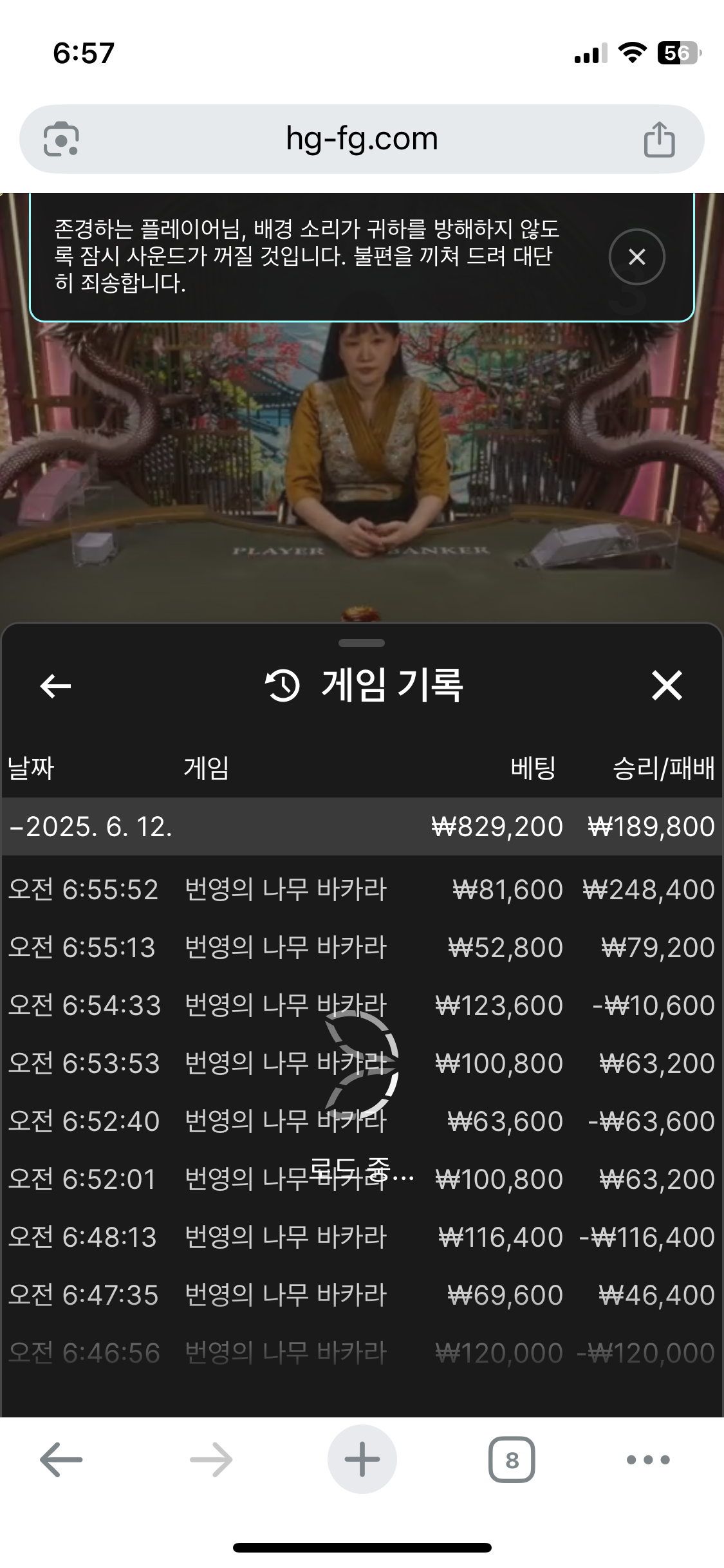Go back in the browser toolbar

[61, 1460]
